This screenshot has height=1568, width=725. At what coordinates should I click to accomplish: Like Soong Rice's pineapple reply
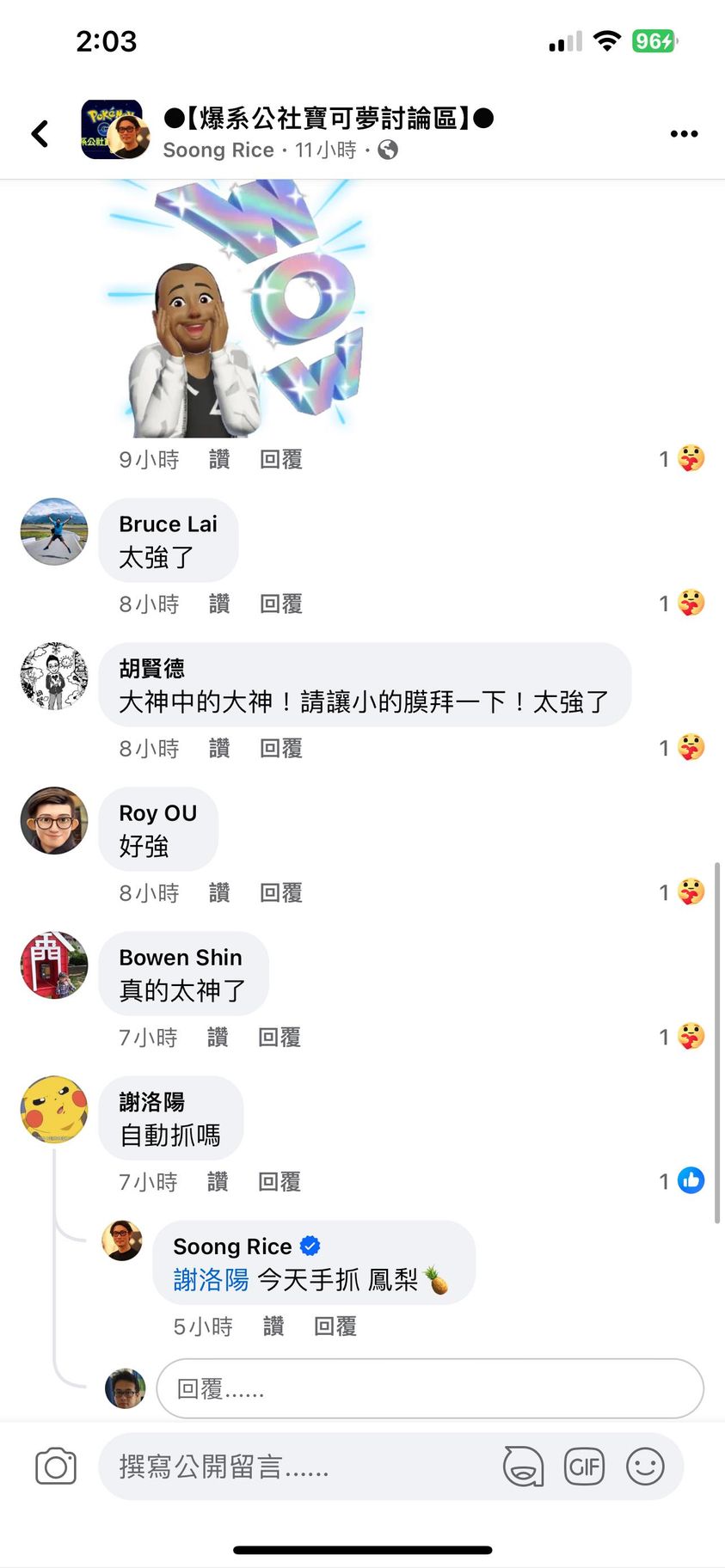click(x=273, y=1326)
